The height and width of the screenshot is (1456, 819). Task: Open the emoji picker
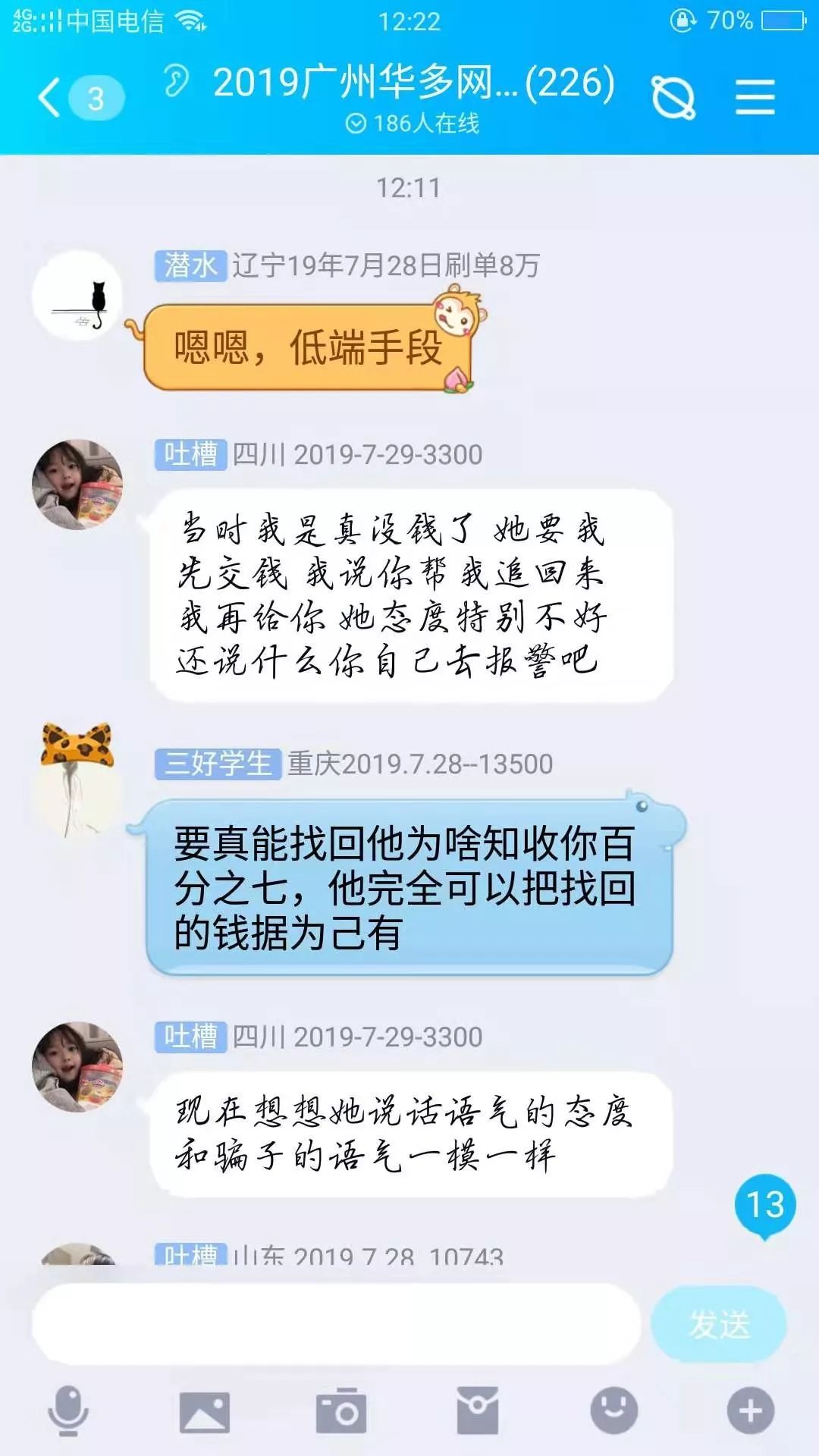[x=614, y=1411]
